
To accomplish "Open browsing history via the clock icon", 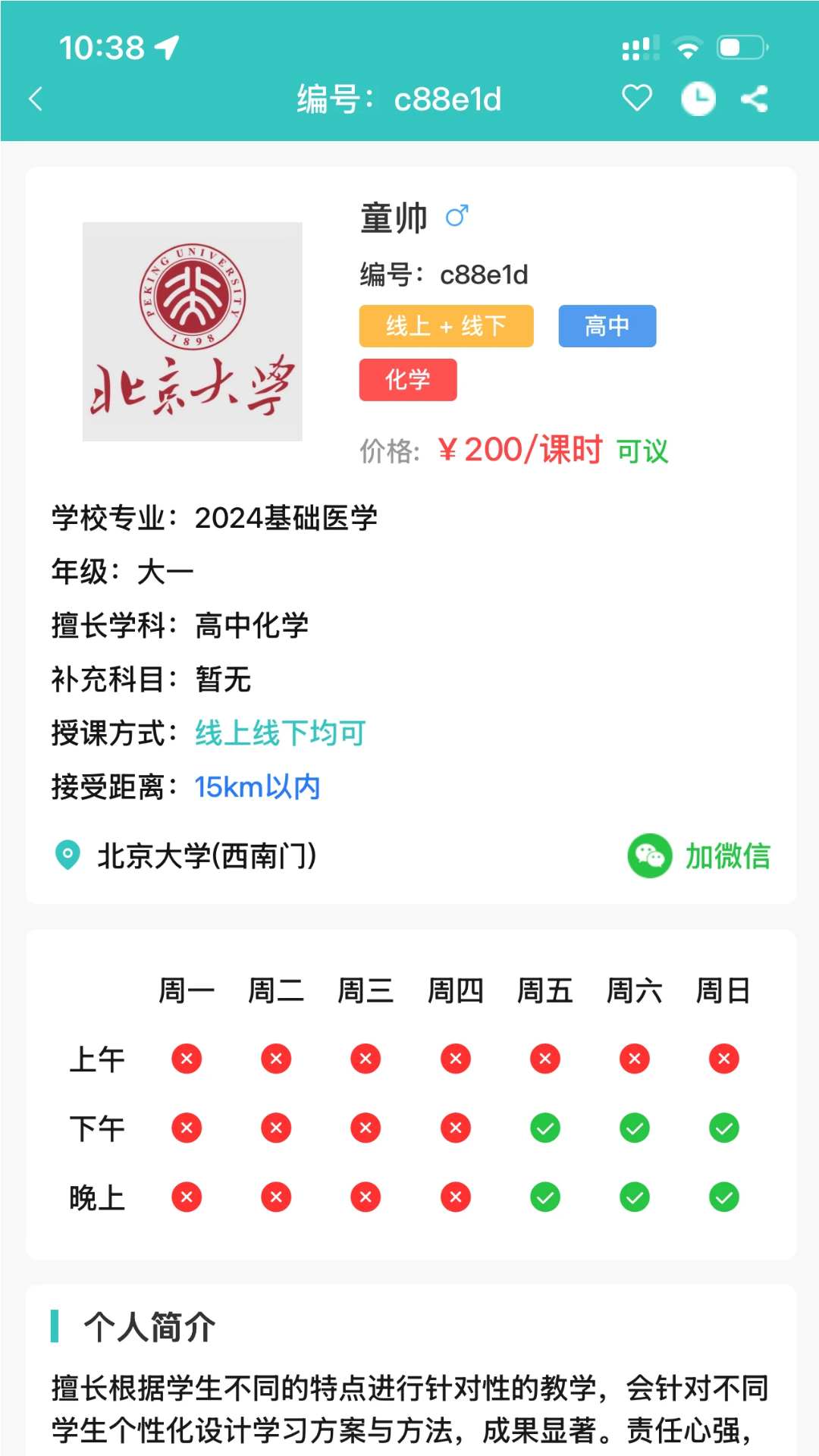I will coord(697,97).
